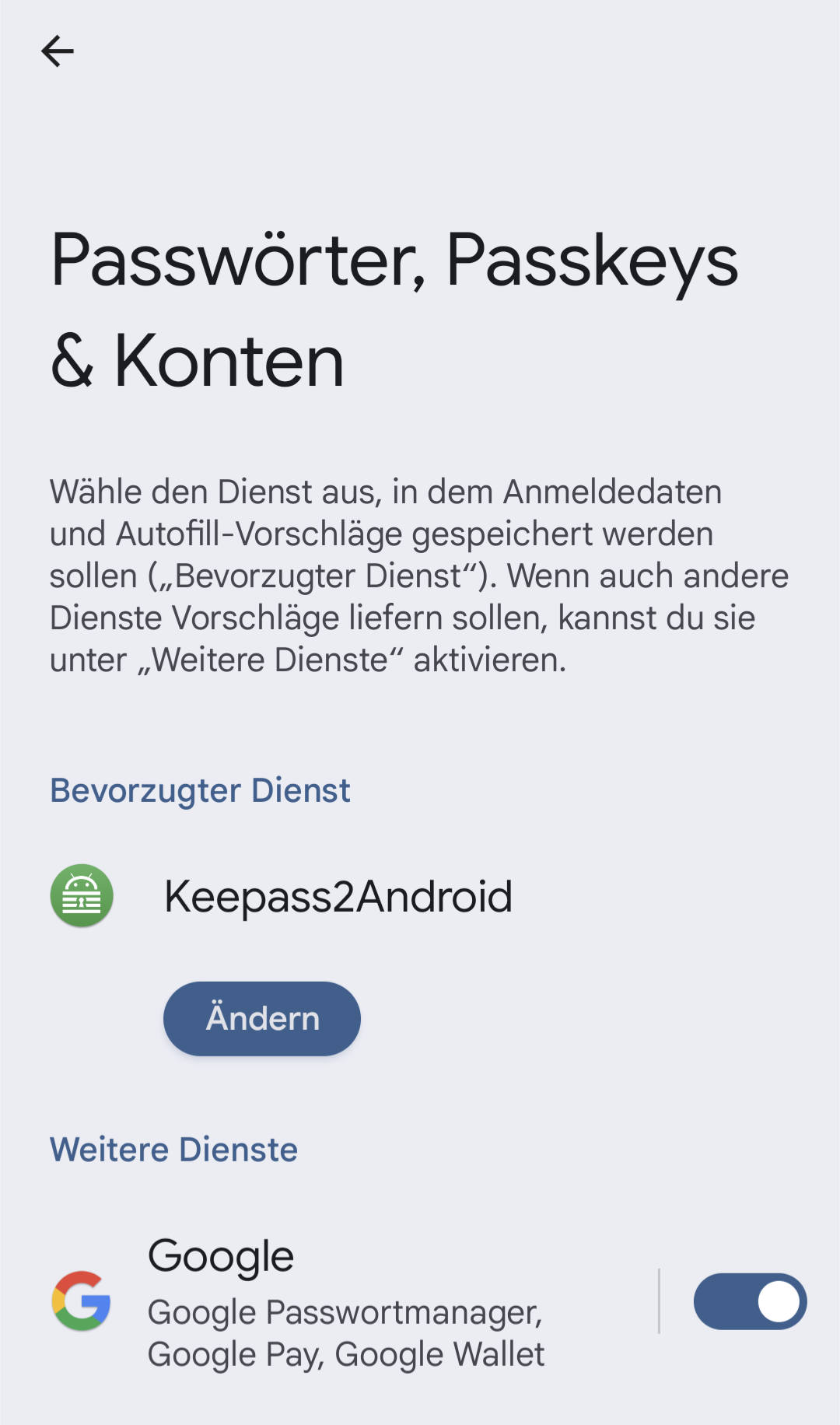
Task: Disable the Google service toggle
Action: point(750,1301)
